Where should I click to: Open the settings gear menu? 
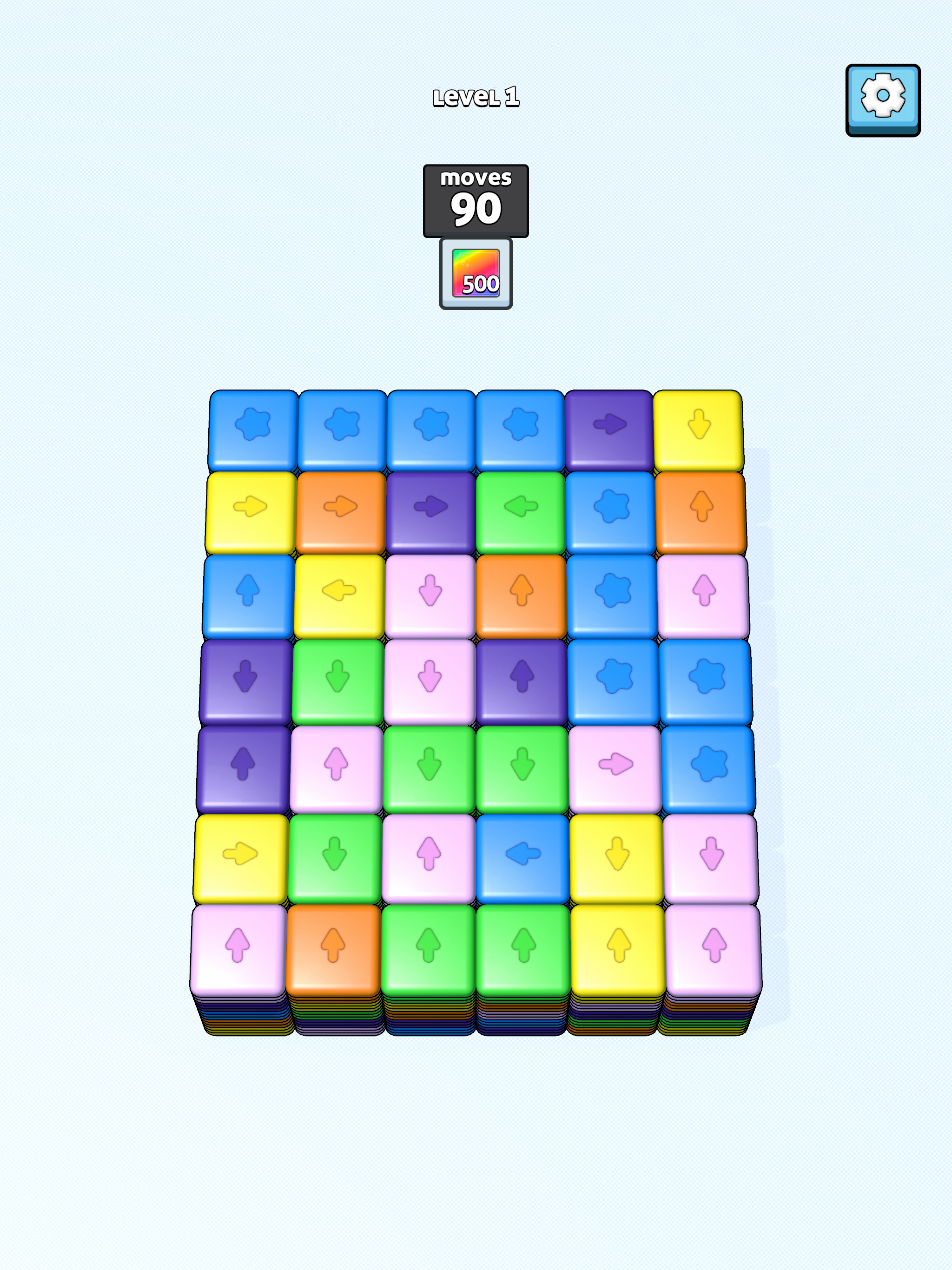pyautogui.click(x=883, y=100)
